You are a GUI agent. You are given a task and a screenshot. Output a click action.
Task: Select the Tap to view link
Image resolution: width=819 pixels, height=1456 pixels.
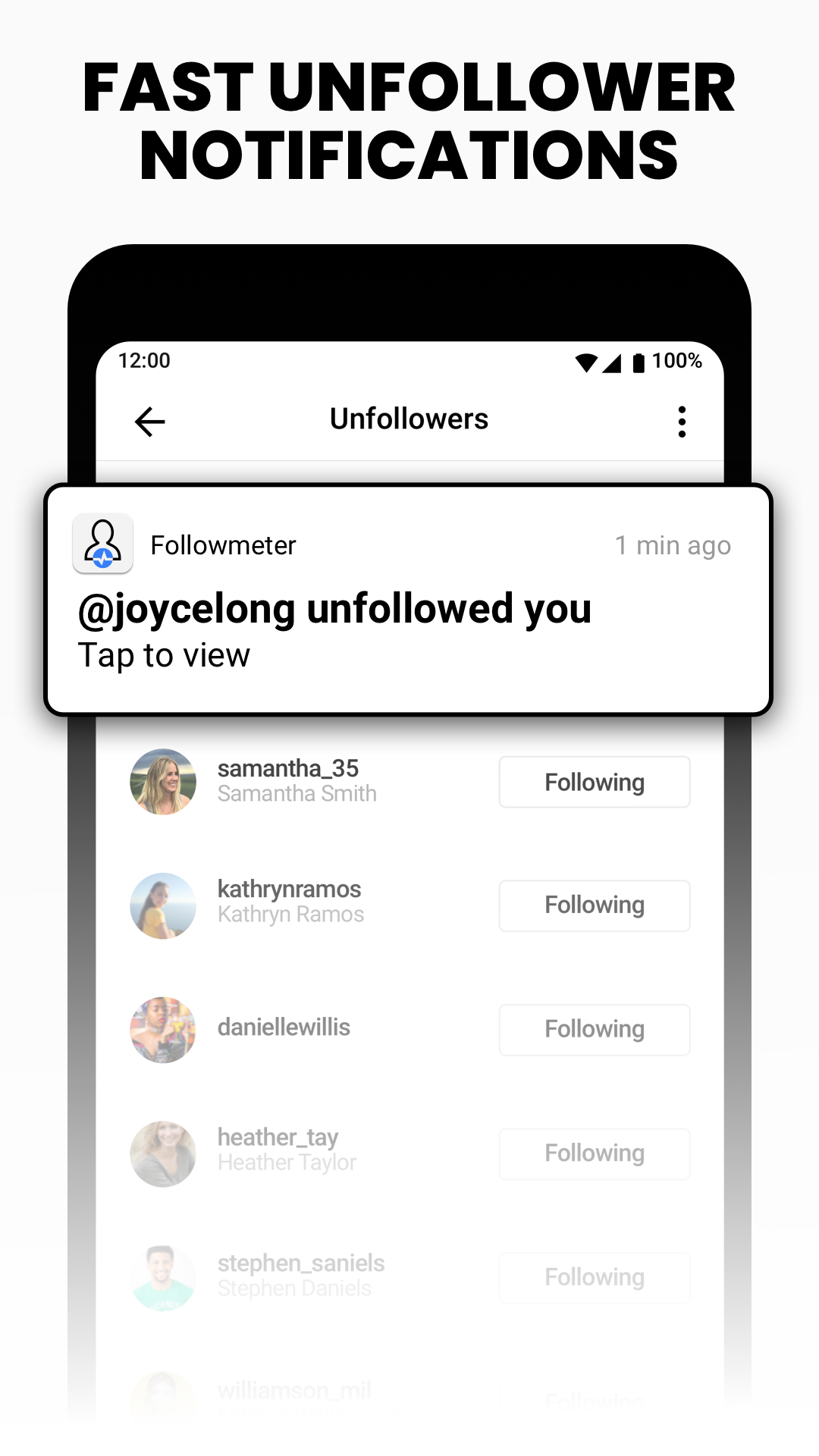(x=163, y=655)
